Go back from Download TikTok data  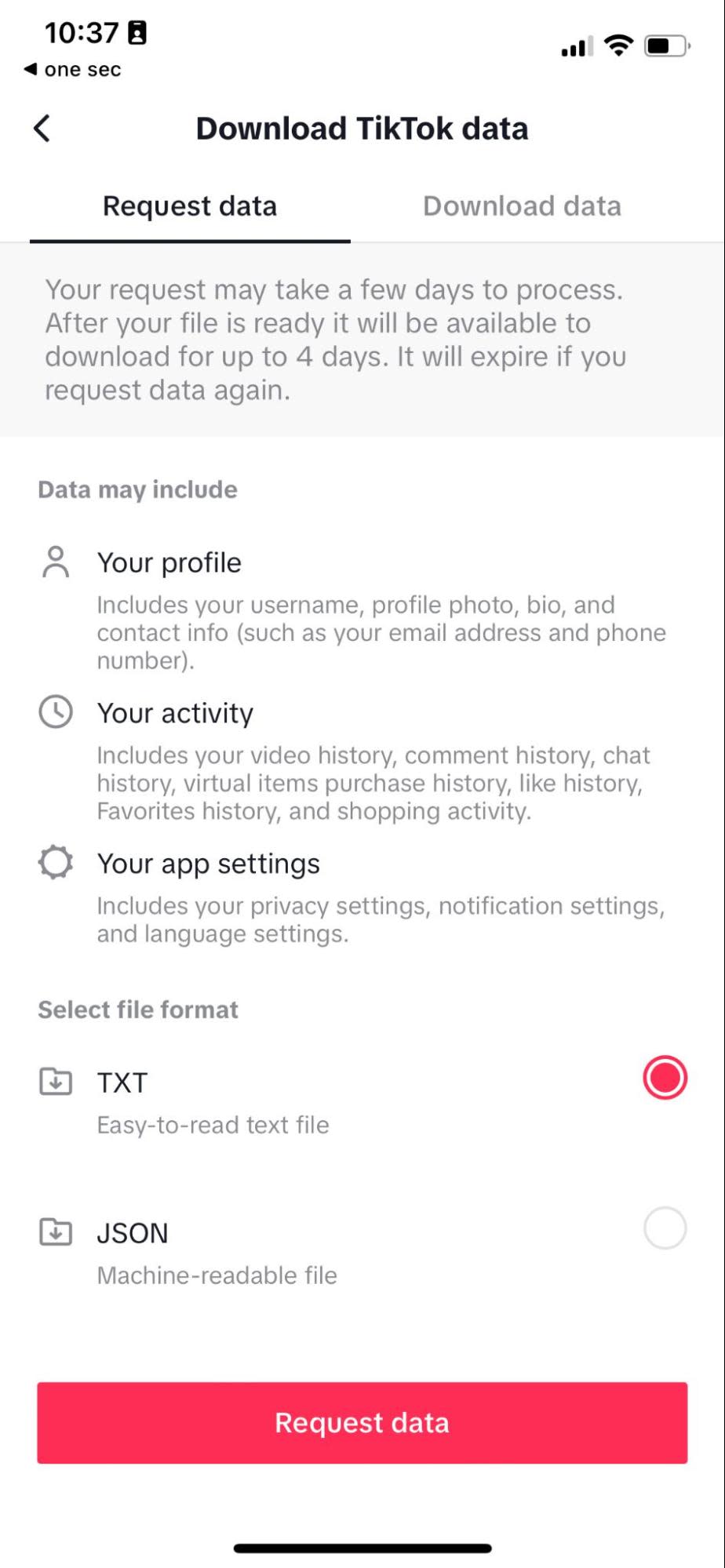pos(42,129)
